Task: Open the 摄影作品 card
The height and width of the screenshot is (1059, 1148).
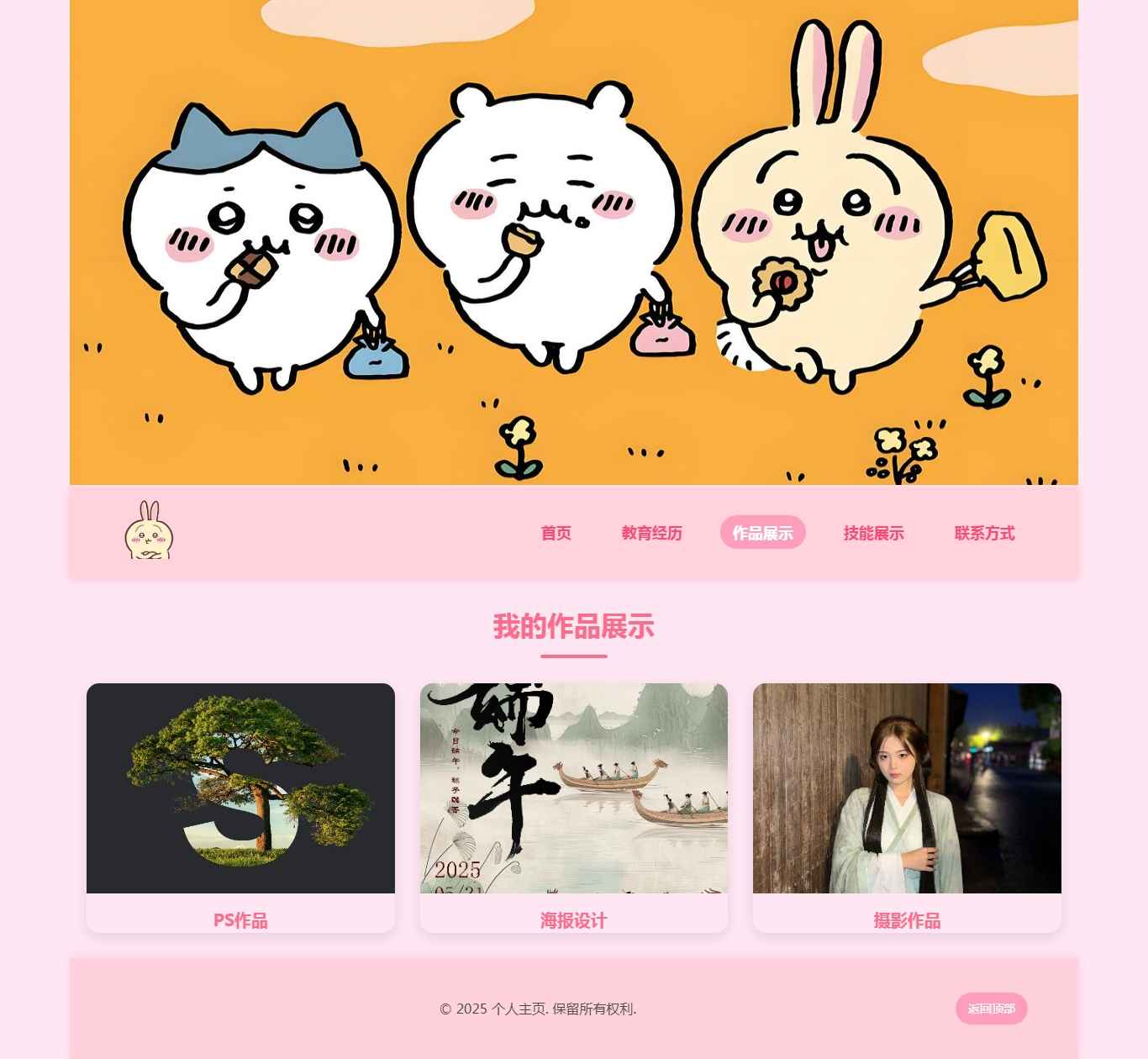Action: click(x=907, y=807)
